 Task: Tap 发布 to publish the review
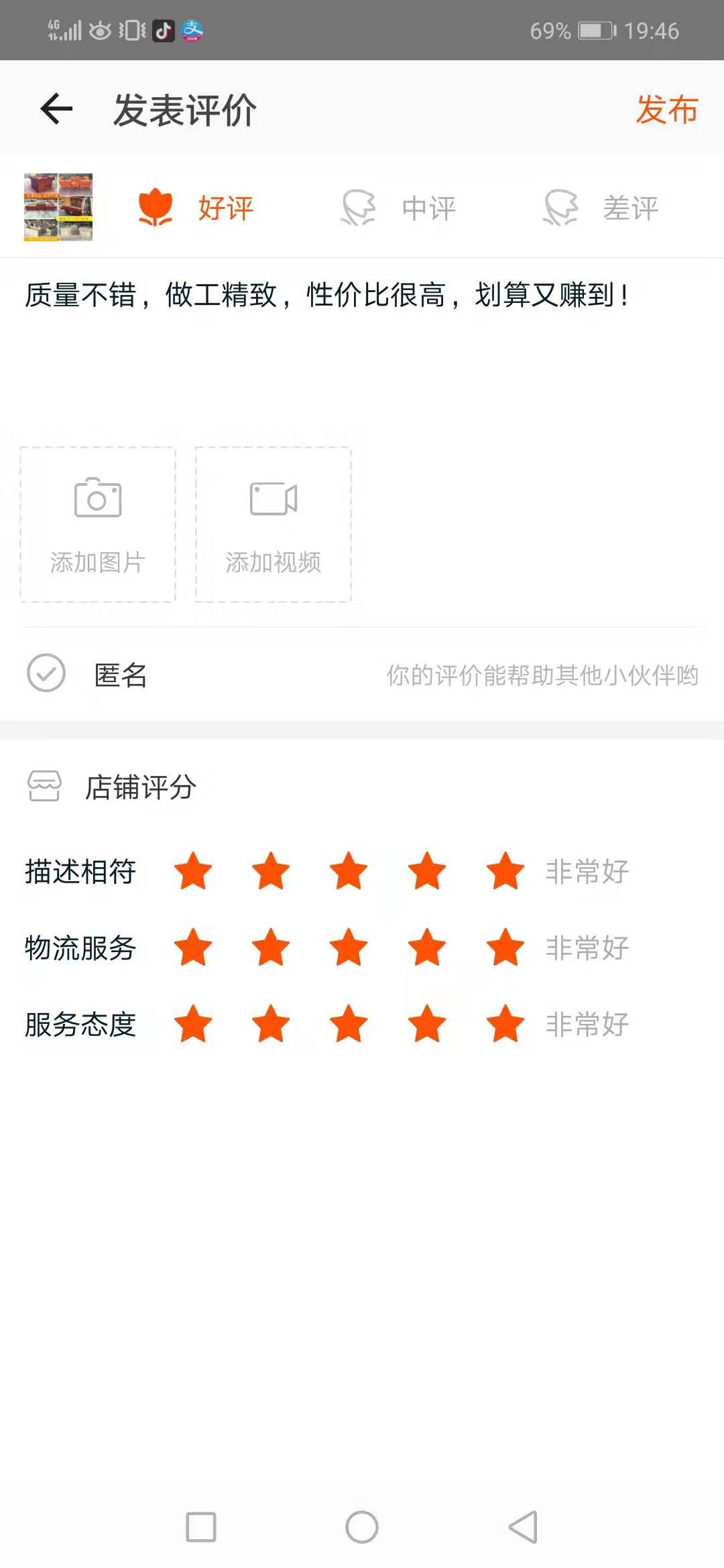coord(666,109)
